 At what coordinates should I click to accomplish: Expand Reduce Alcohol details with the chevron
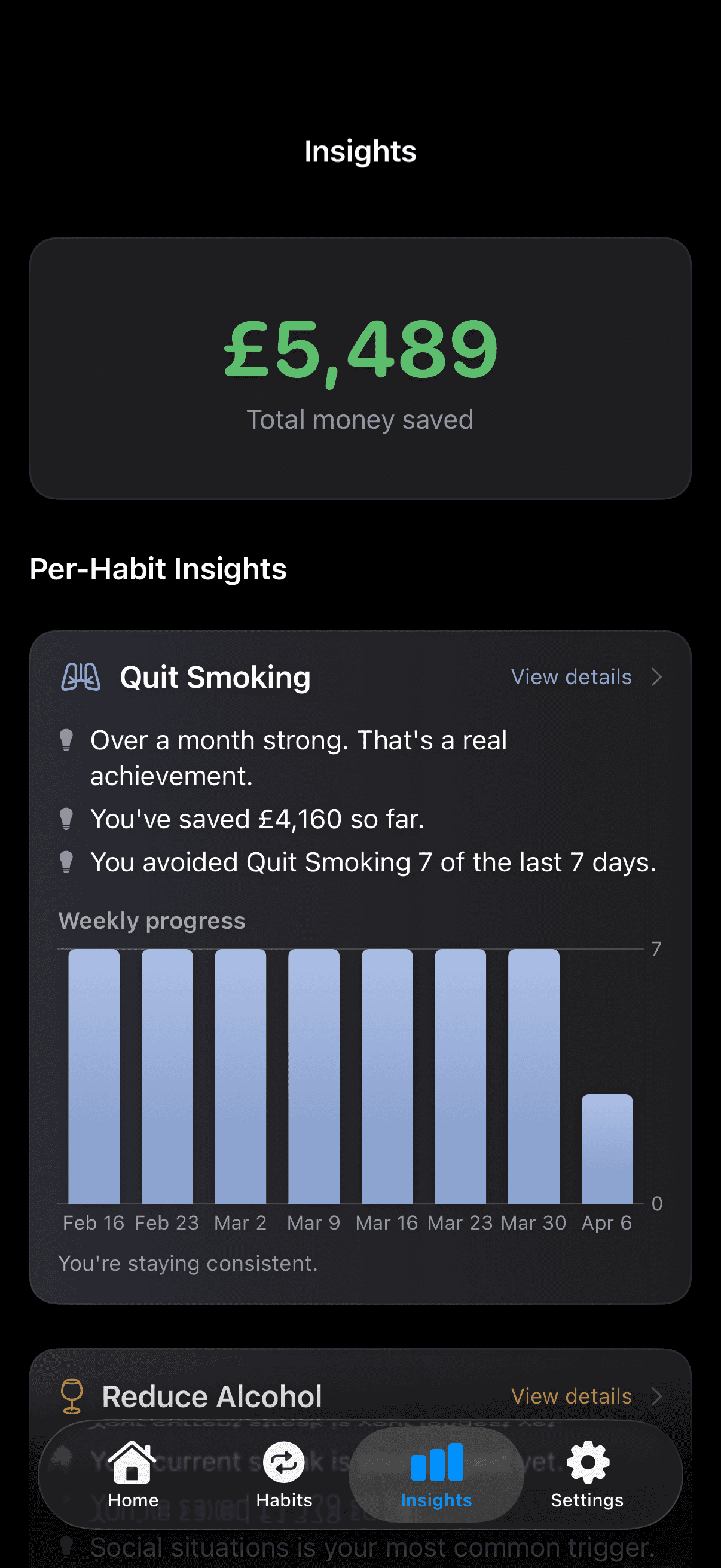[658, 1396]
